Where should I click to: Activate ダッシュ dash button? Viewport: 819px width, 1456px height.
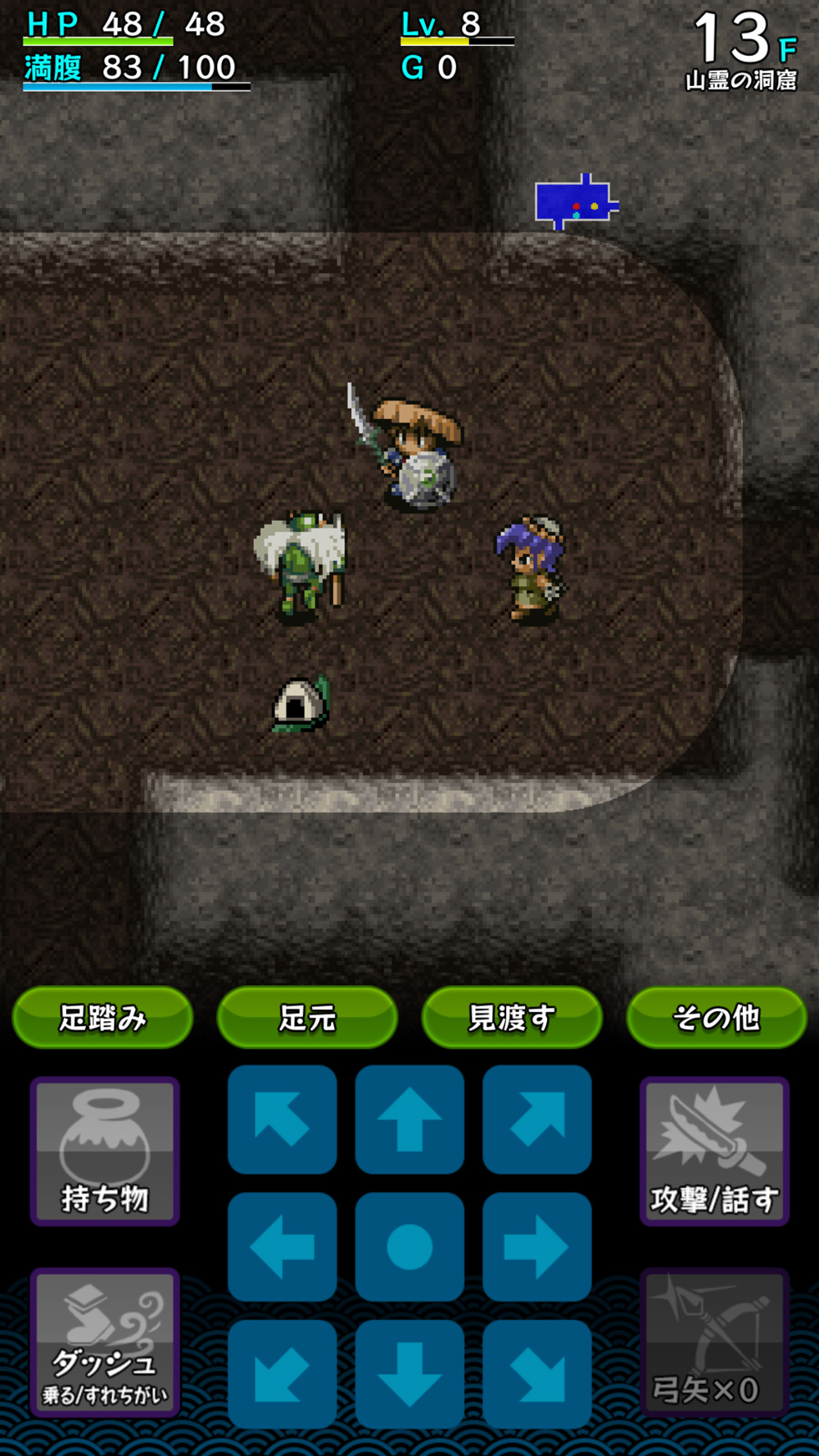point(105,1341)
